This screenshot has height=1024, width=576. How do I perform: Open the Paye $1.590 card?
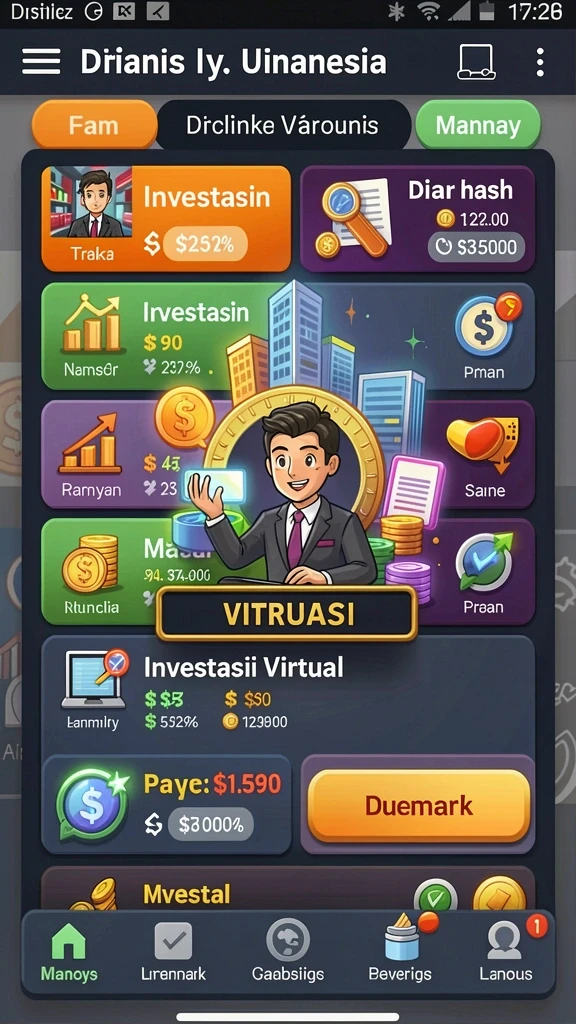[166, 805]
